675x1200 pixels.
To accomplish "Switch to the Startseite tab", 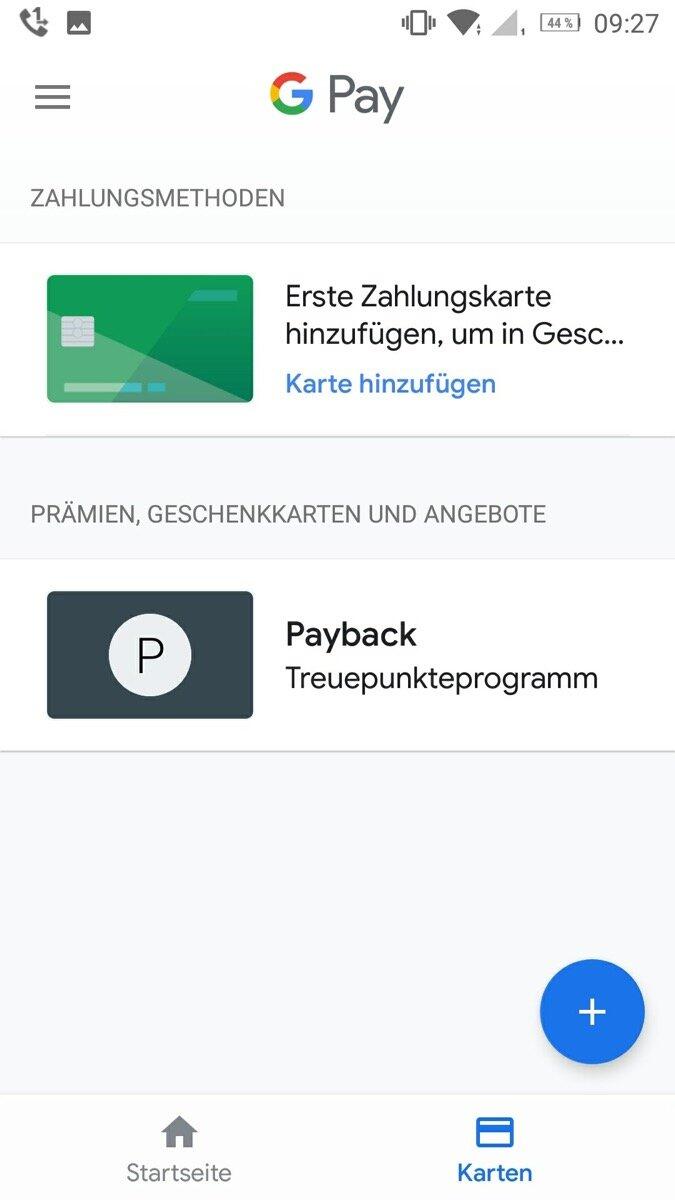I will click(x=179, y=1150).
